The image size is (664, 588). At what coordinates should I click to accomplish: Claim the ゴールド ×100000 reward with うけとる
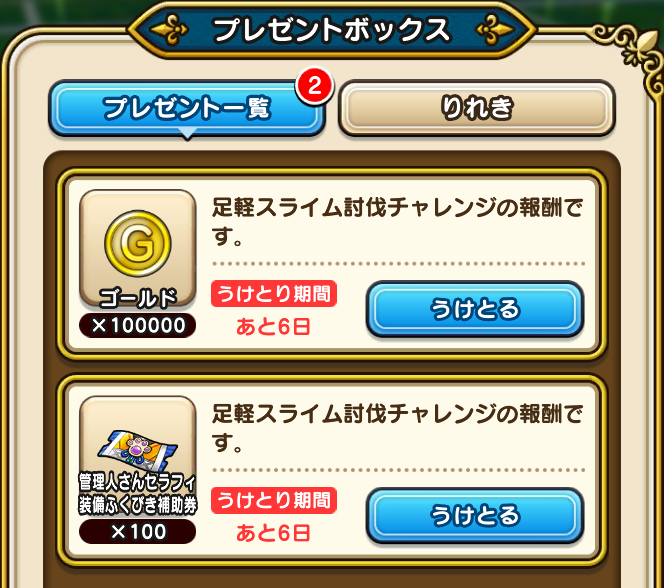click(475, 309)
